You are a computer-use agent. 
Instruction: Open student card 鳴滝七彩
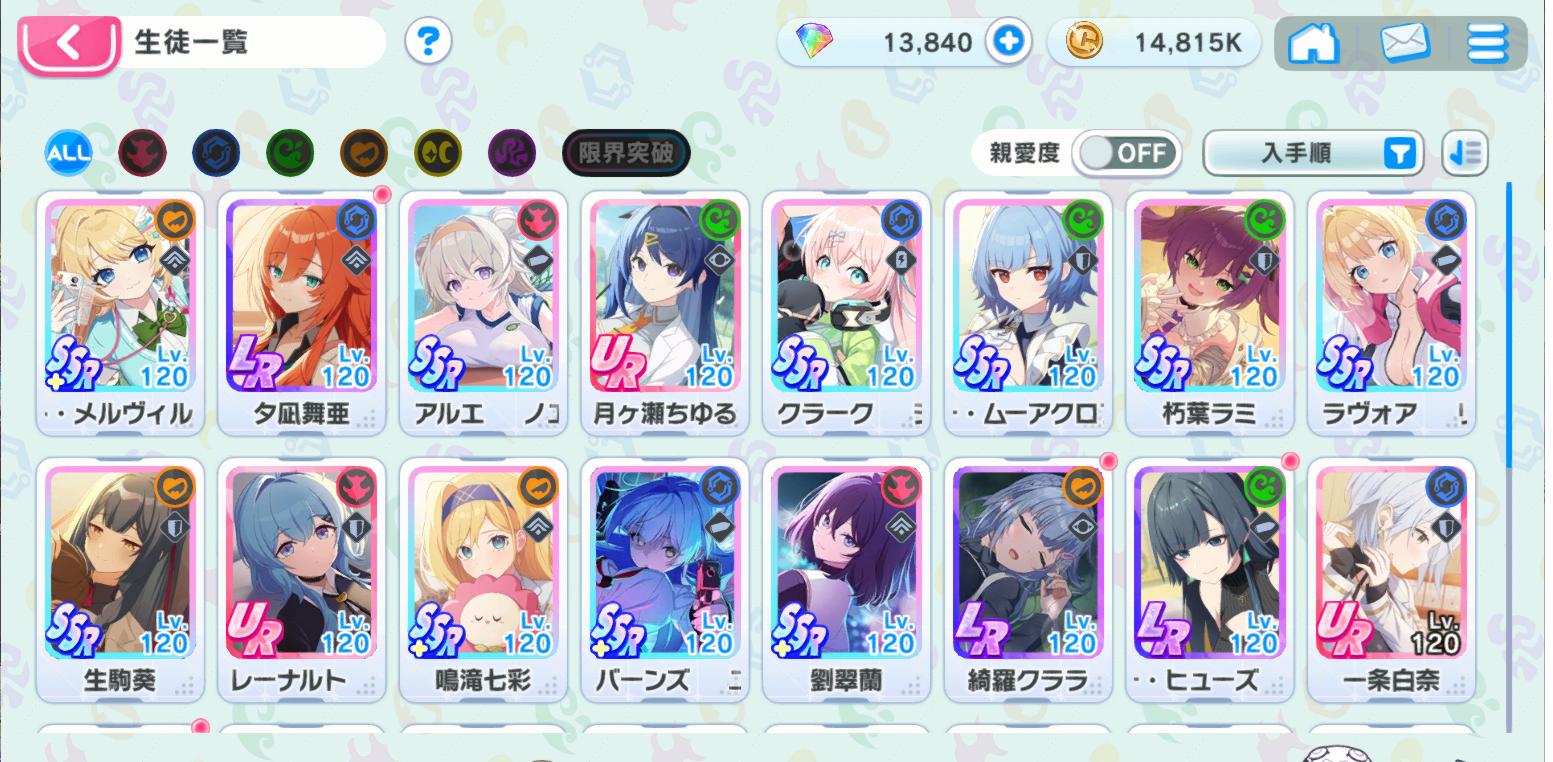coord(483,578)
